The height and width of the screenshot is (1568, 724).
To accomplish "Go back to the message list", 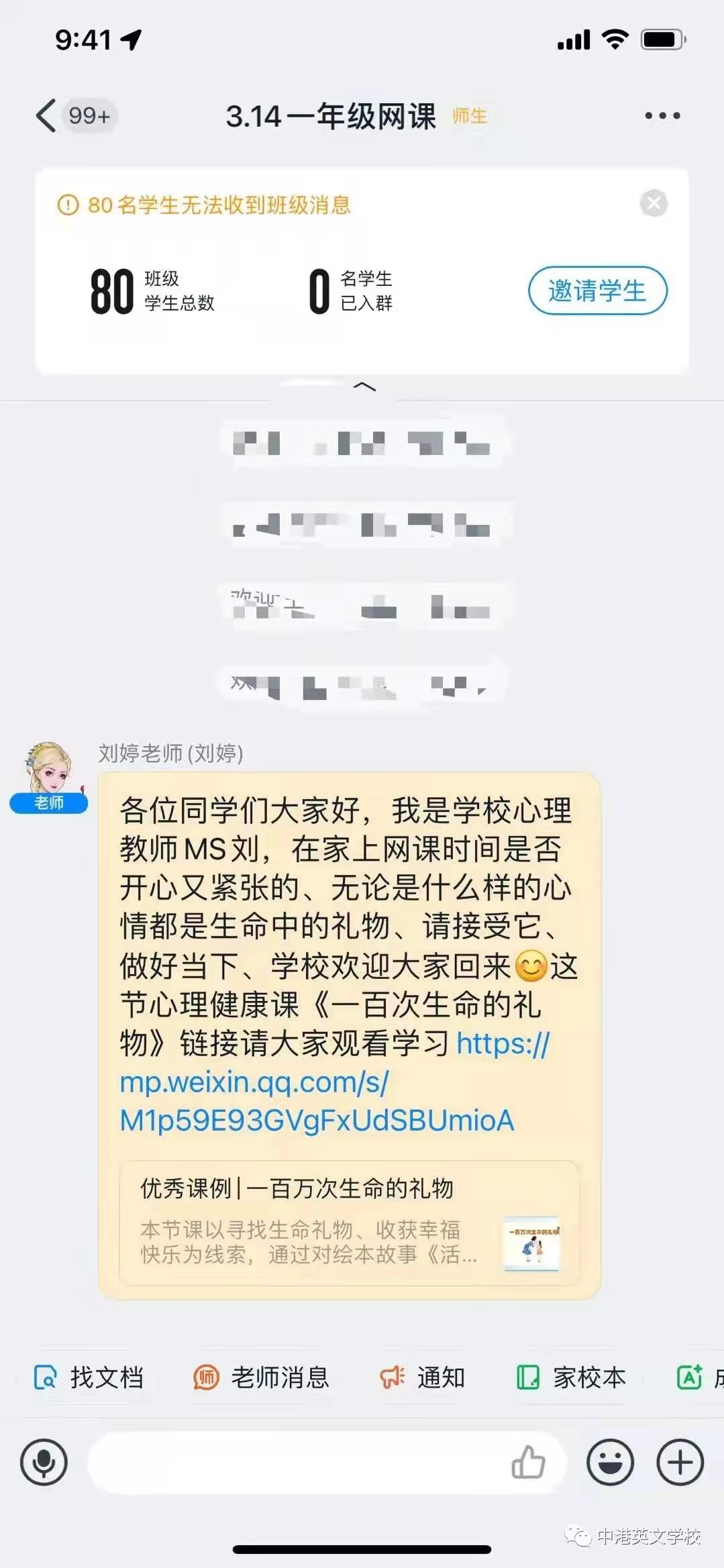I will click(46, 115).
